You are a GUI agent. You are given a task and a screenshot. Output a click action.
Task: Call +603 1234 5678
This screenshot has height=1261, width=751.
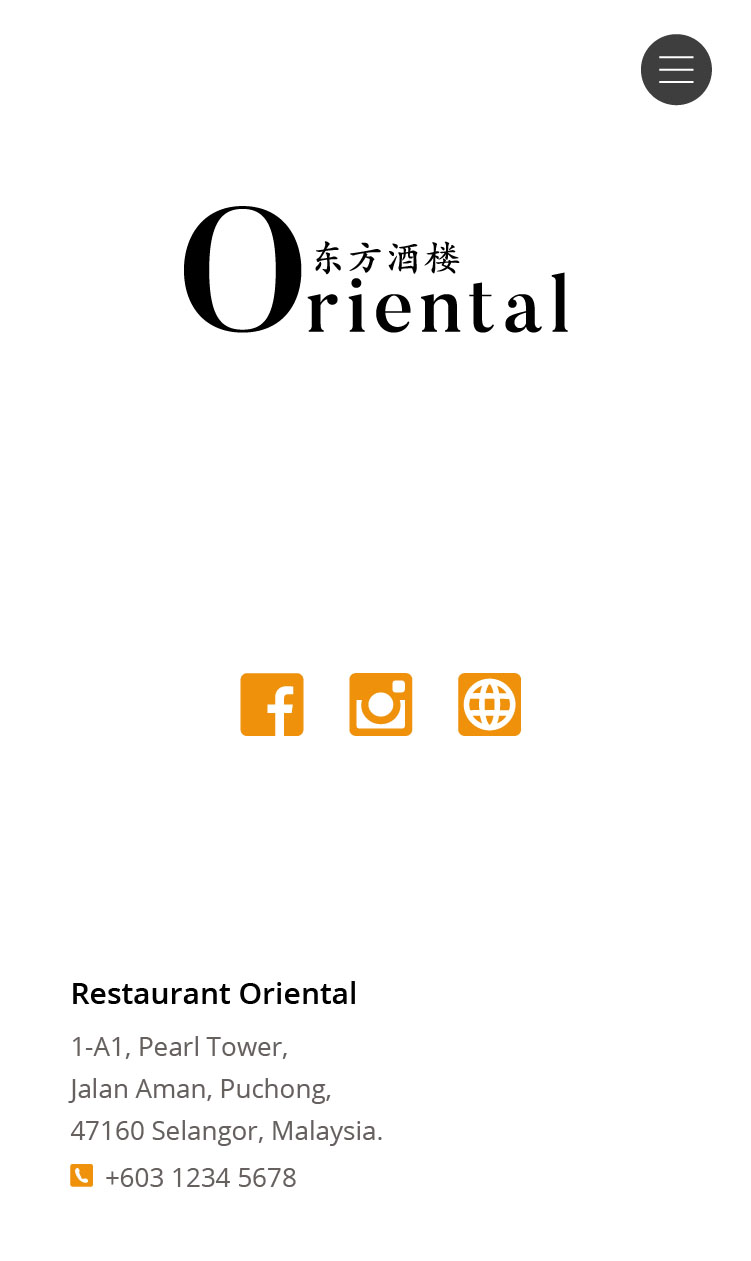(200, 1177)
